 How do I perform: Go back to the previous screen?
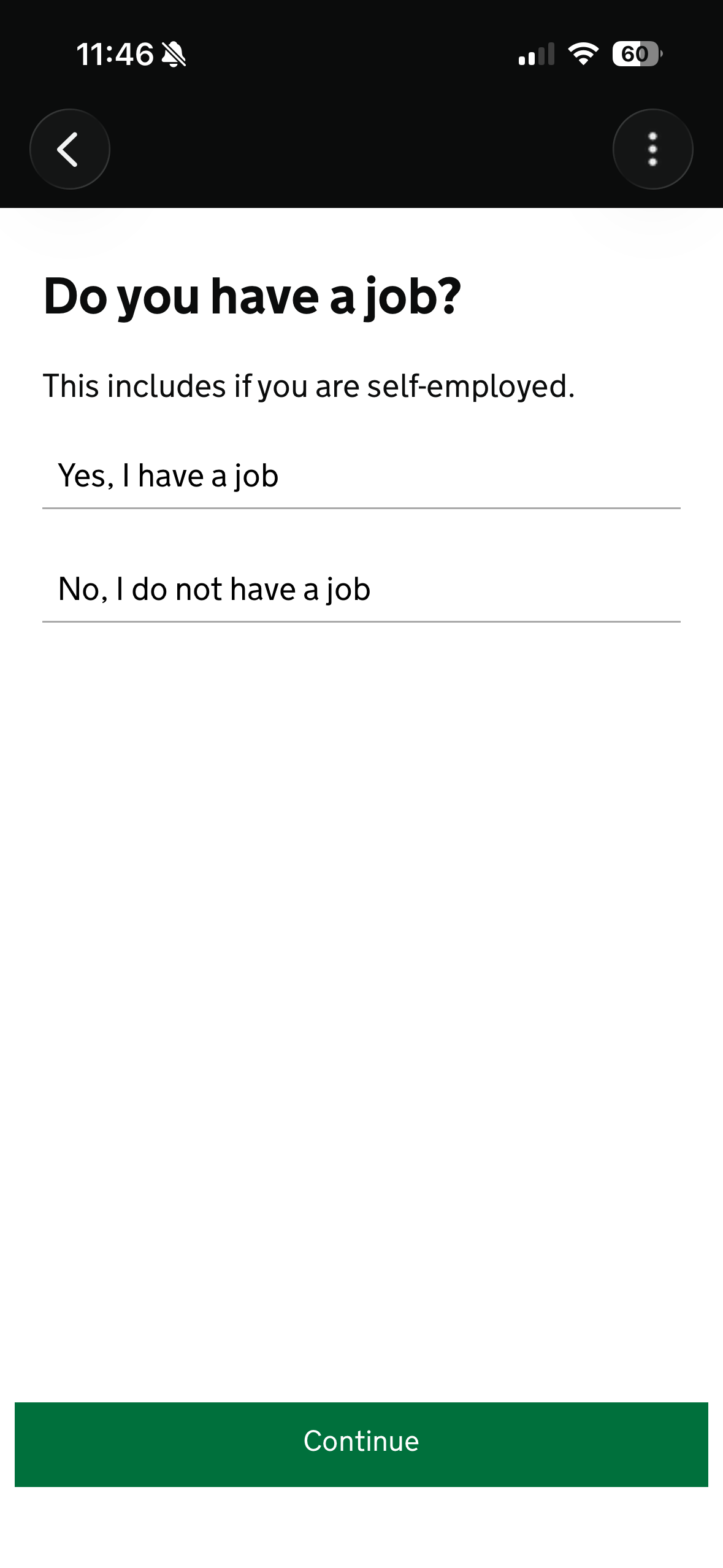point(69,149)
